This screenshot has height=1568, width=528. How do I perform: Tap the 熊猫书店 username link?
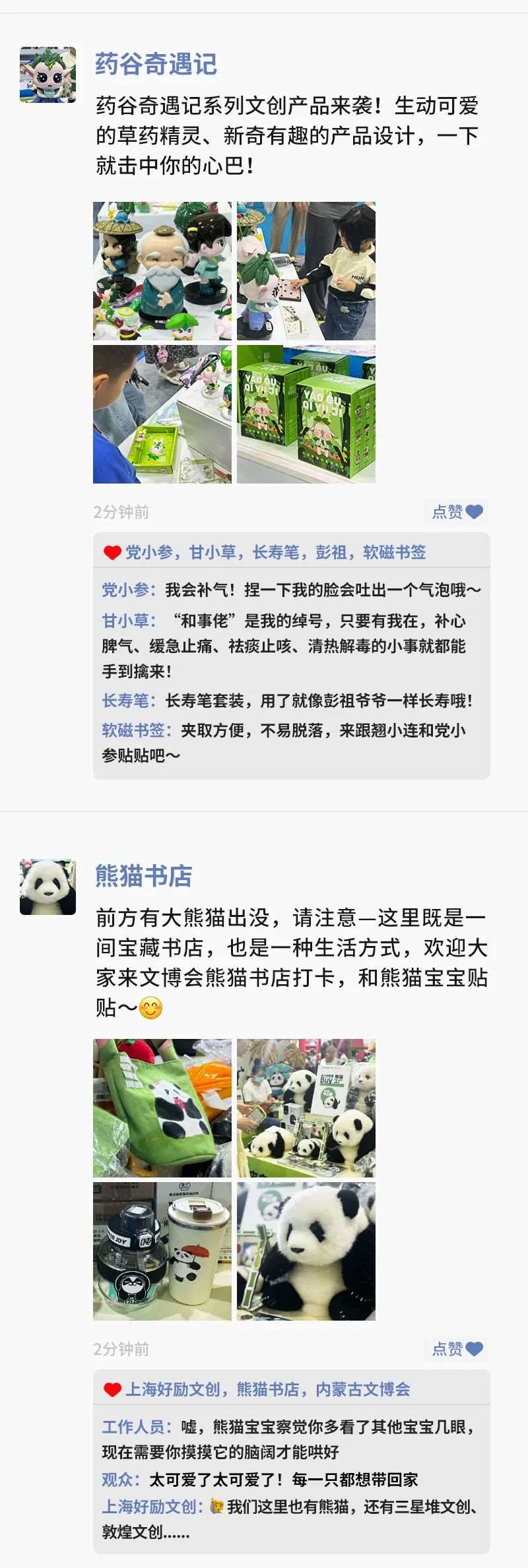click(x=143, y=876)
